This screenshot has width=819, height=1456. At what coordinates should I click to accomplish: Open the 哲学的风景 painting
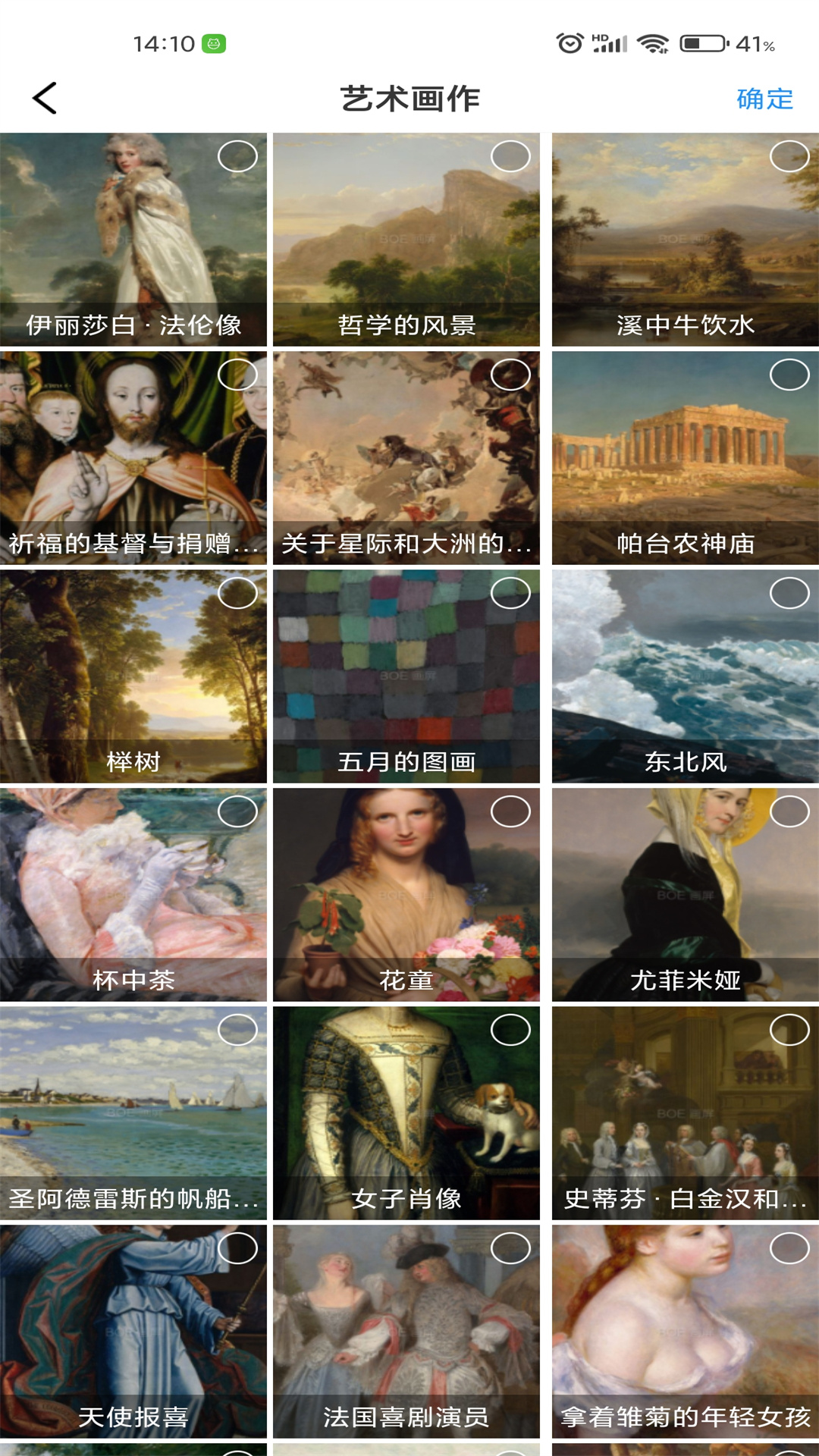[409, 227]
